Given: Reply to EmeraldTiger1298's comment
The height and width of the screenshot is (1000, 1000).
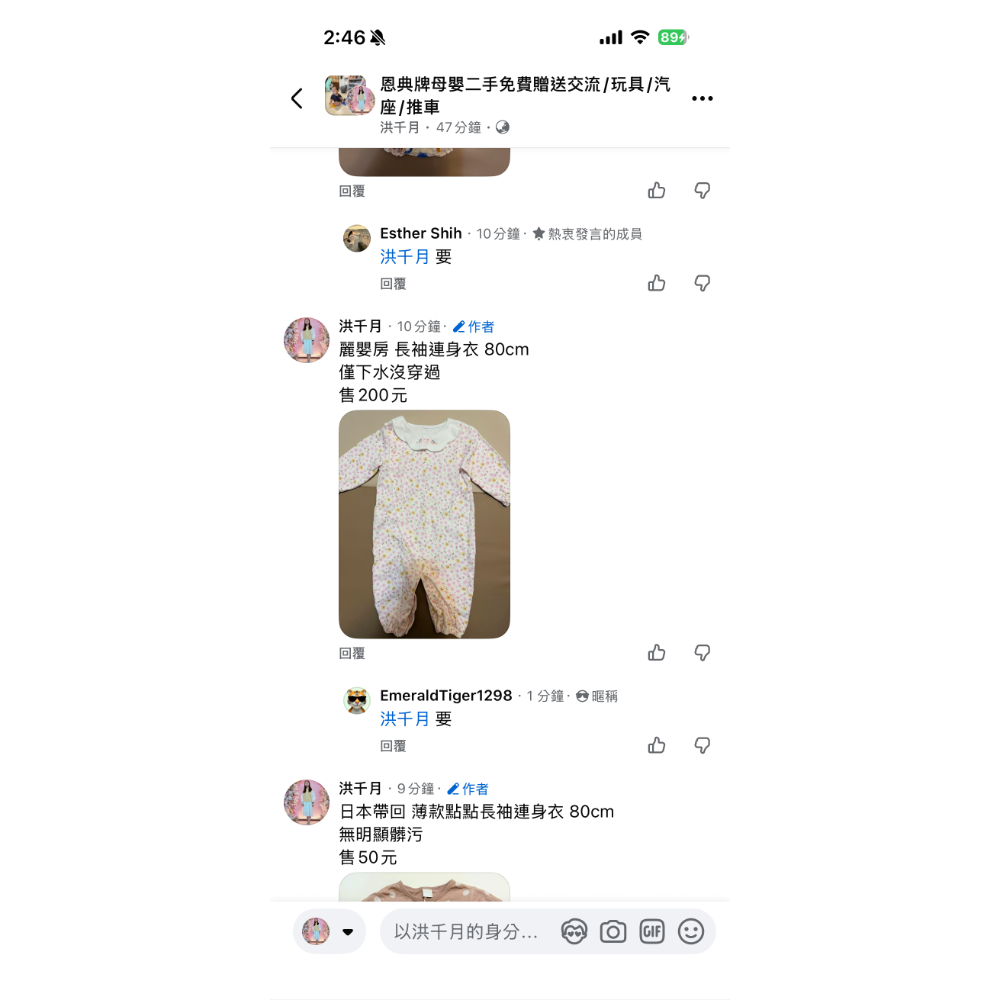Looking at the screenshot, I should [x=393, y=746].
